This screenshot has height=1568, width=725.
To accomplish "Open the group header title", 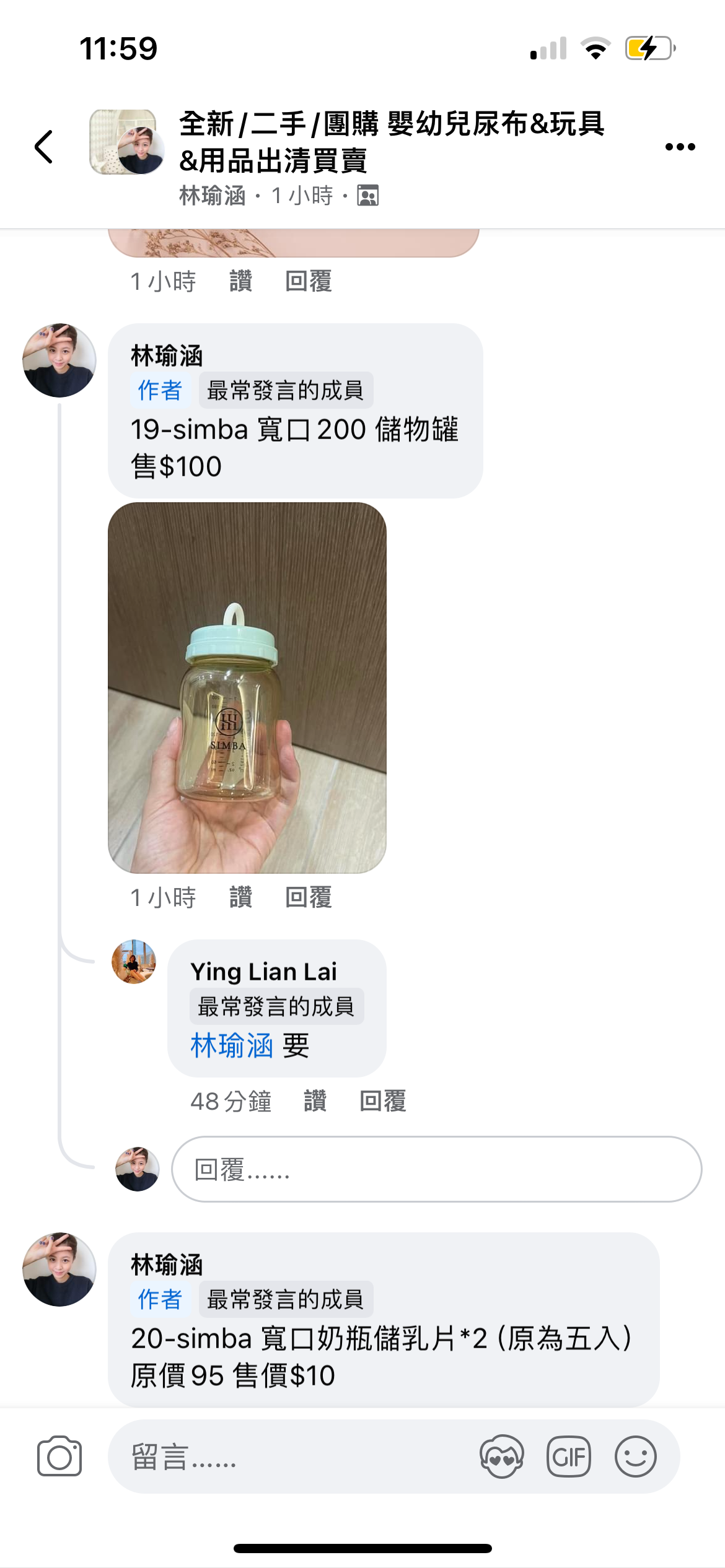I will tap(392, 142).
